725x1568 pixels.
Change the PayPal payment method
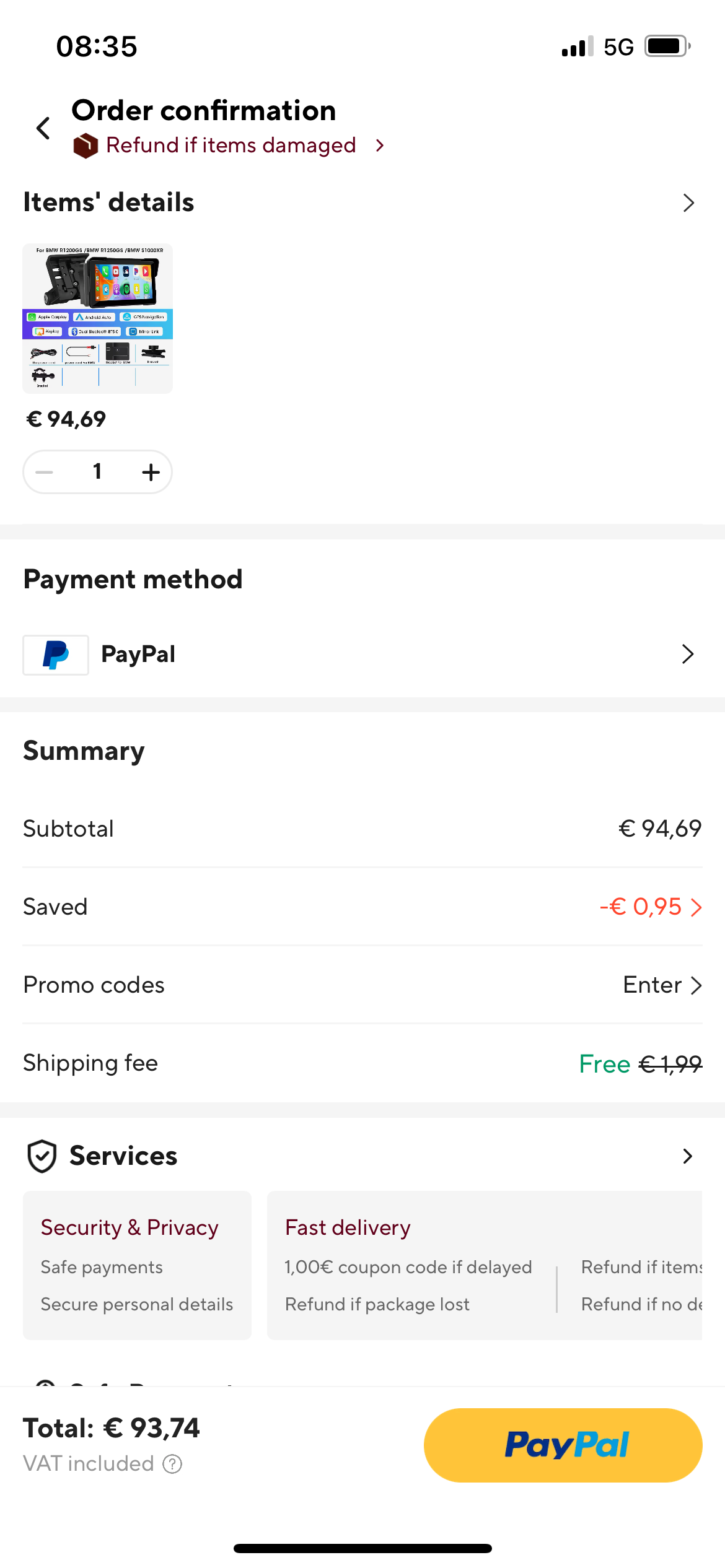point(362,655)
